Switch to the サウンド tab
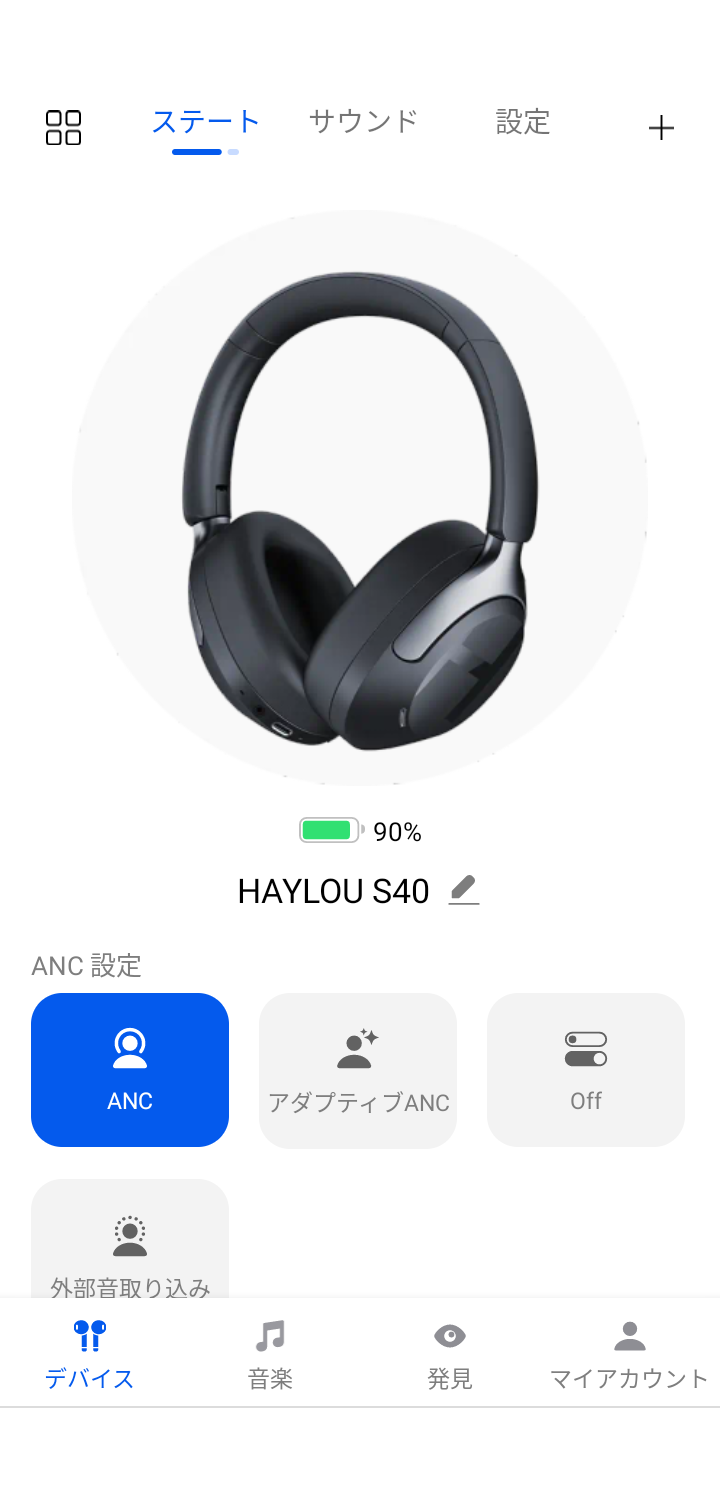The image size is (720, 1496). pos(363,122)
